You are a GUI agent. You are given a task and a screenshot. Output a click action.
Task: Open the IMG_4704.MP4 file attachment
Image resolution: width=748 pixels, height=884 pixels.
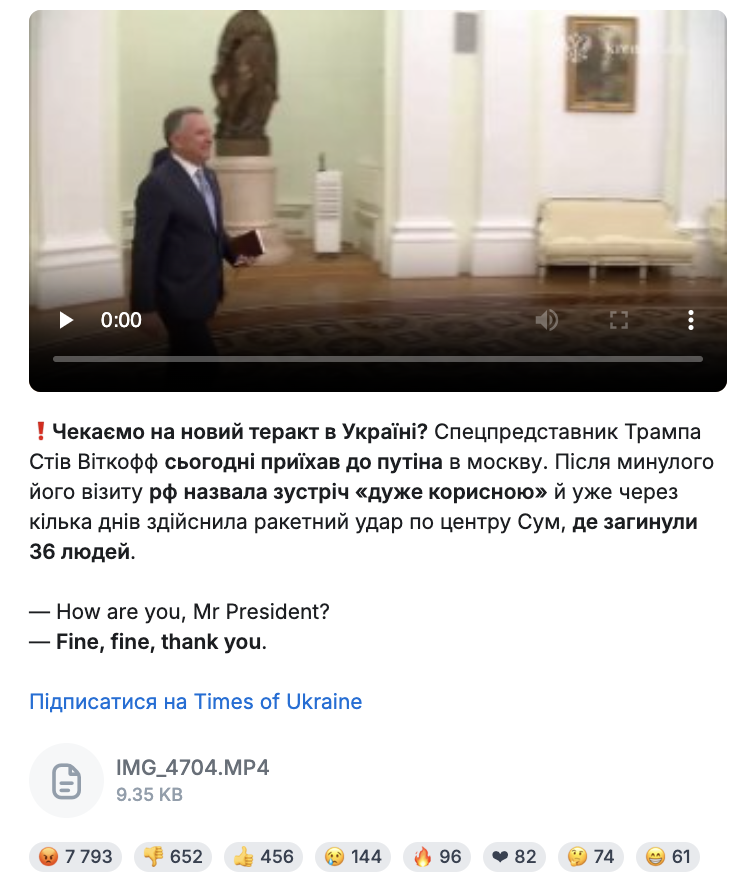pyautogui.click(x=67, y=781)
